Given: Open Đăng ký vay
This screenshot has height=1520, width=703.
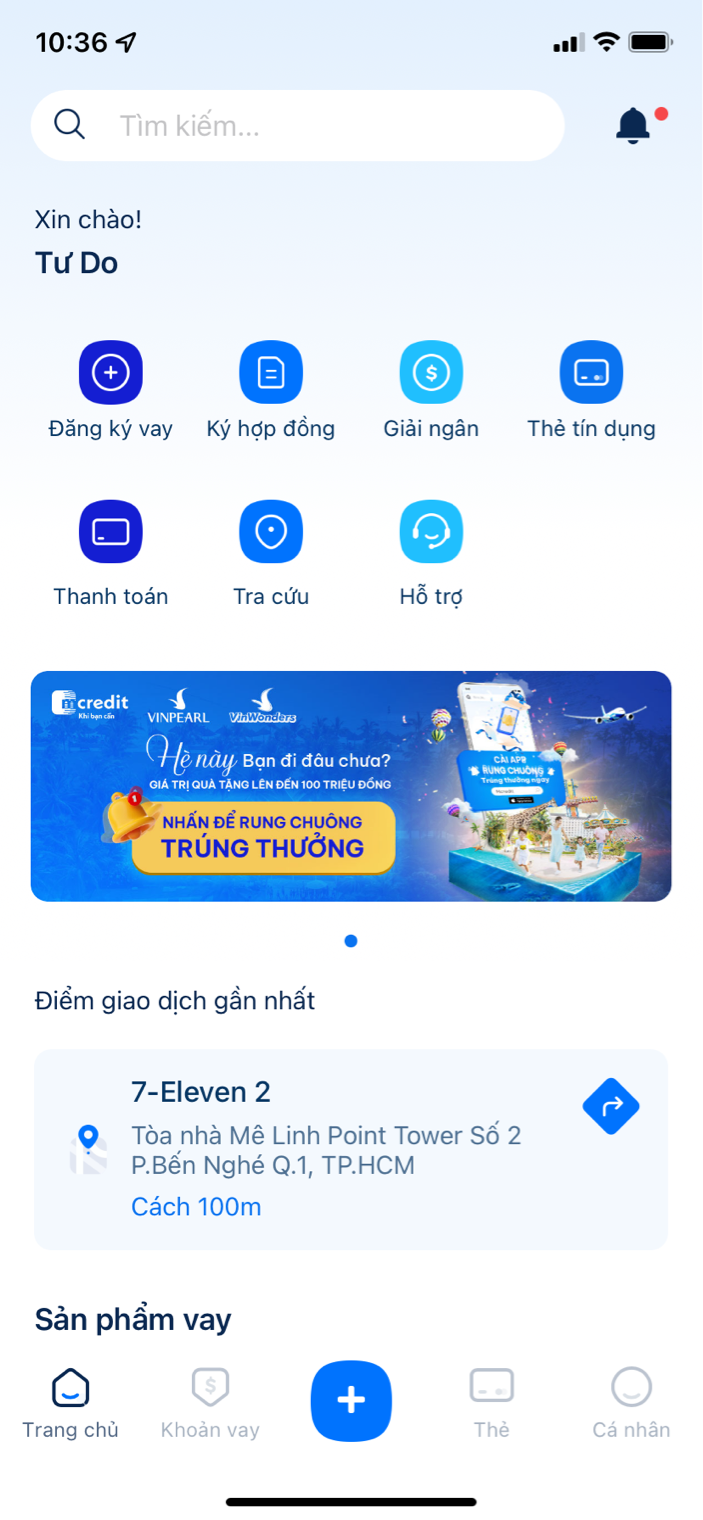Looking at the screenshot, I should (x=111, y=373).
